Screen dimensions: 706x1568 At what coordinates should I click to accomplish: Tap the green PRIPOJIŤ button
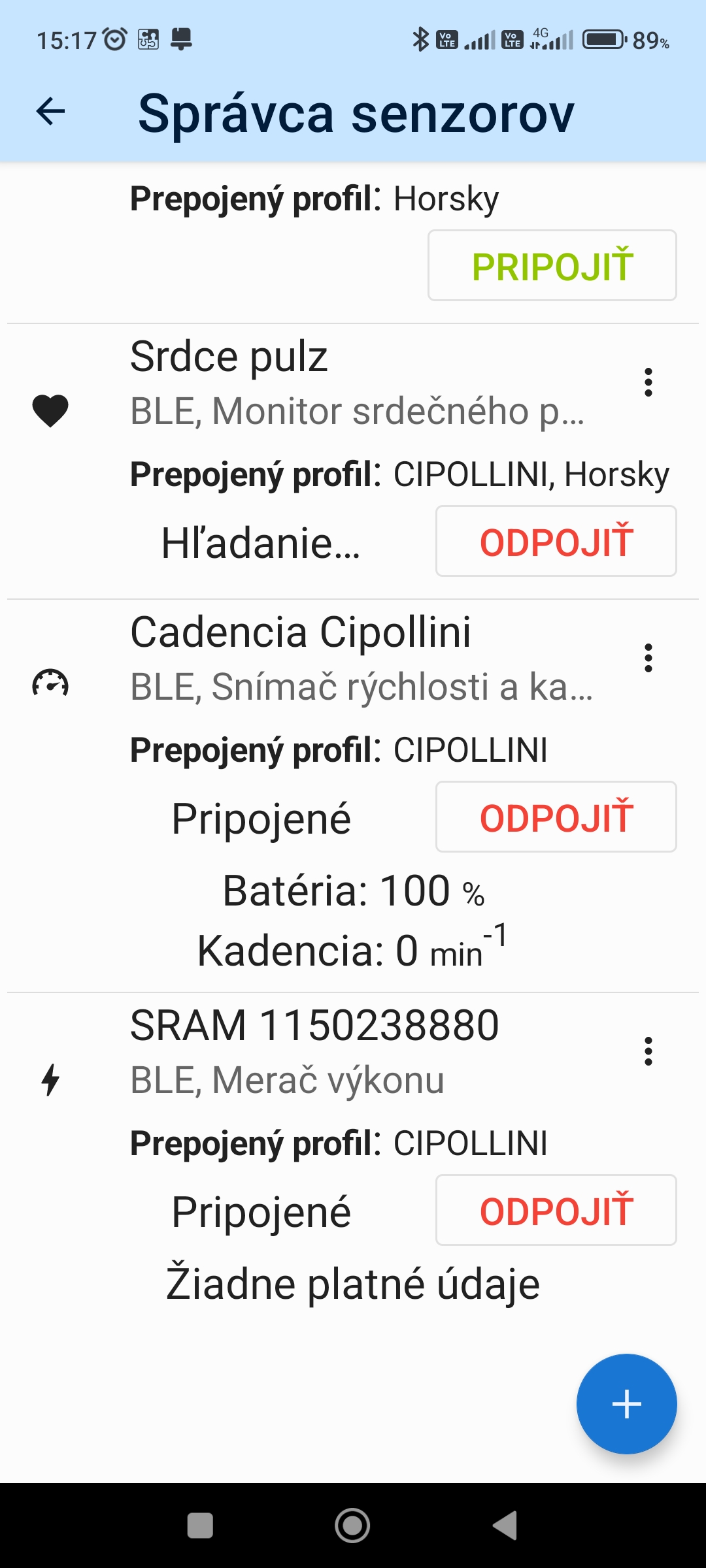tap(552, 266)
